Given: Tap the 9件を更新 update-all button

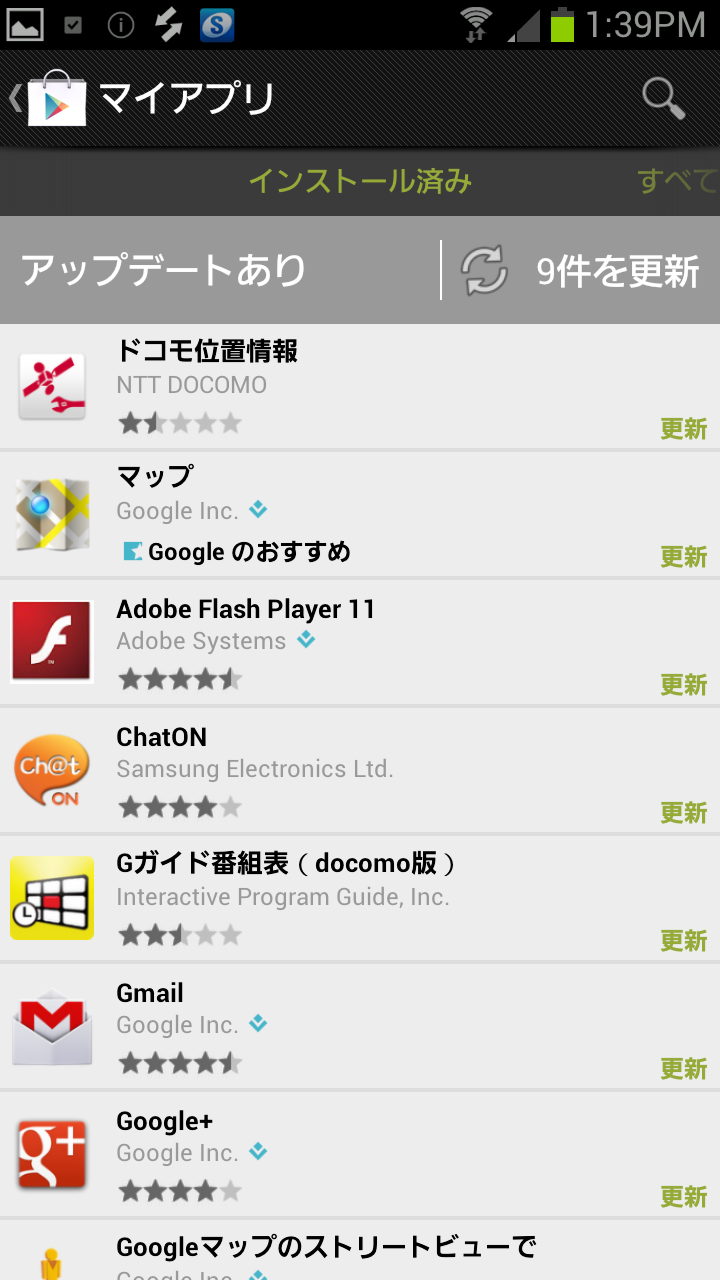Looking at the screenshot, I should tap(580, 271).
